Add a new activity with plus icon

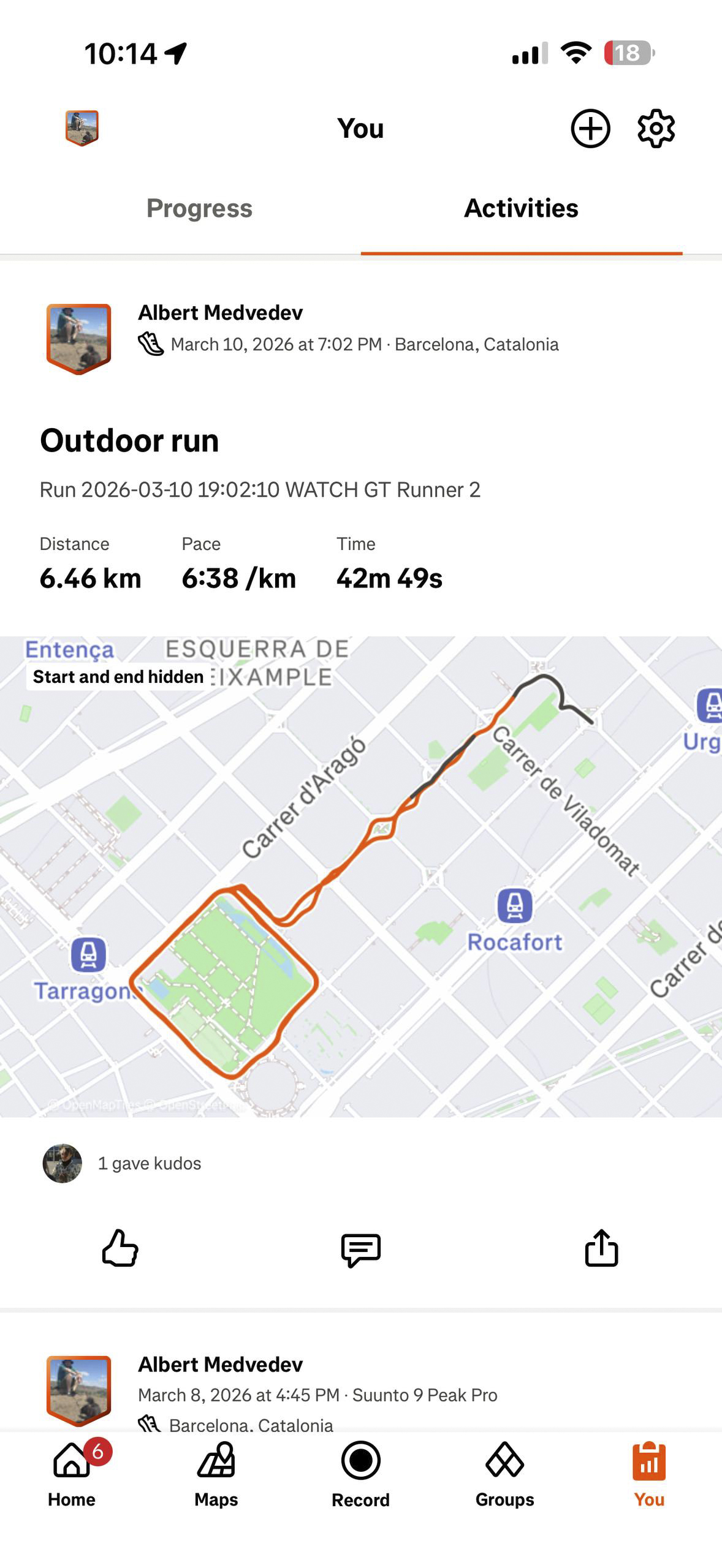590,129
